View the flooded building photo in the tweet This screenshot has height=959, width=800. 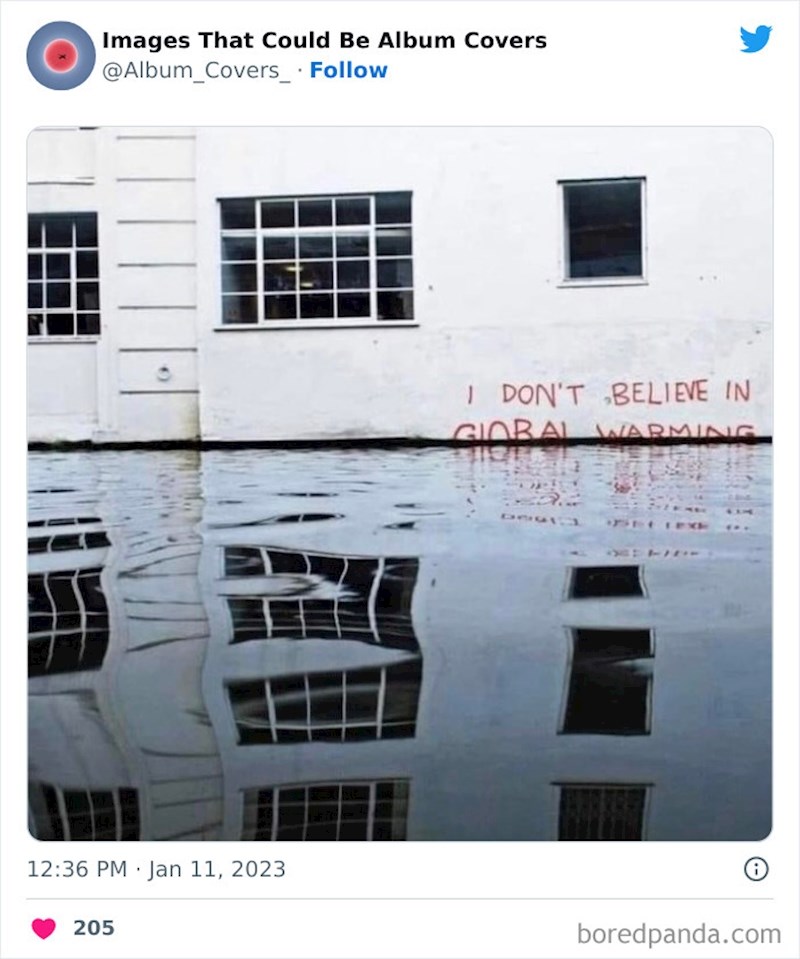tap(400, 483)
